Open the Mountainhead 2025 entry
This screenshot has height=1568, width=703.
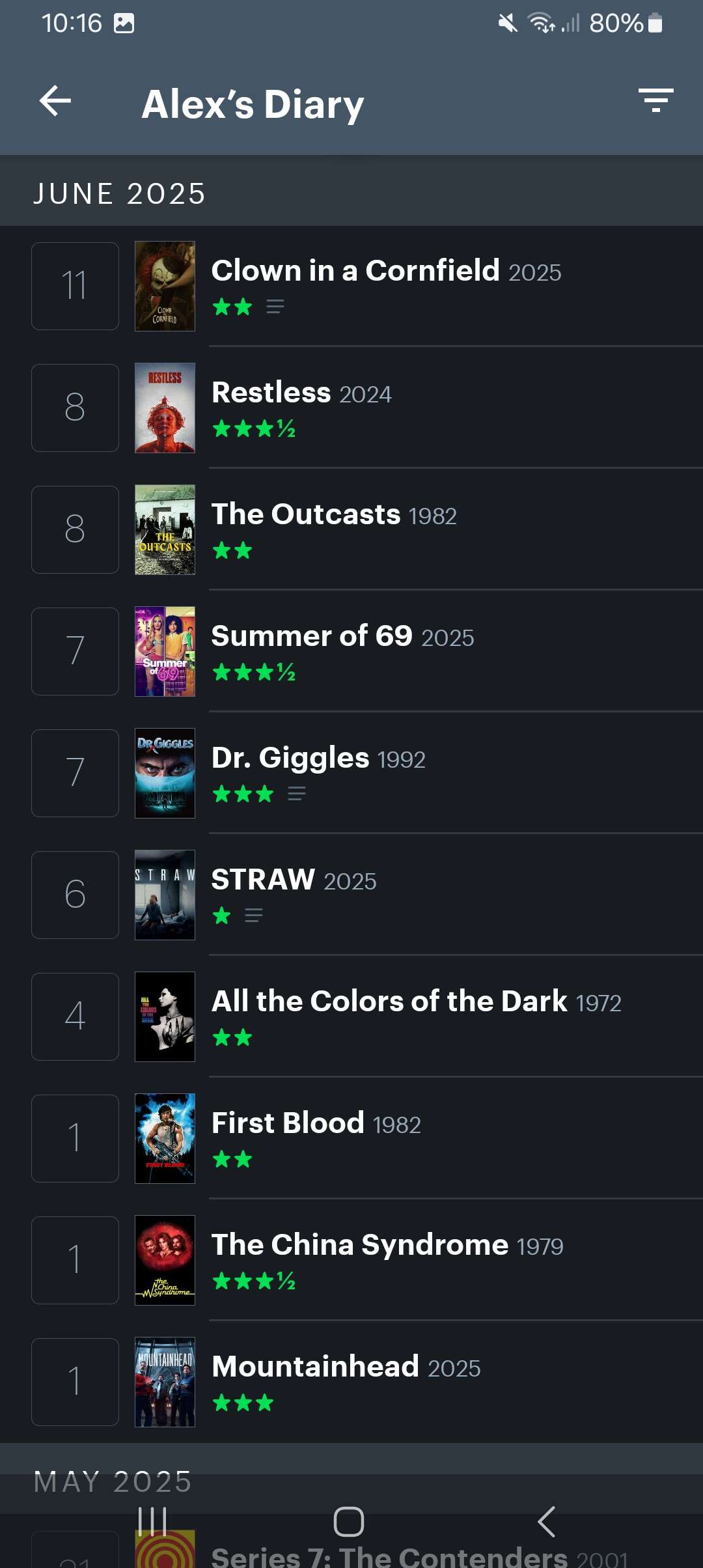coord(351,1382)
